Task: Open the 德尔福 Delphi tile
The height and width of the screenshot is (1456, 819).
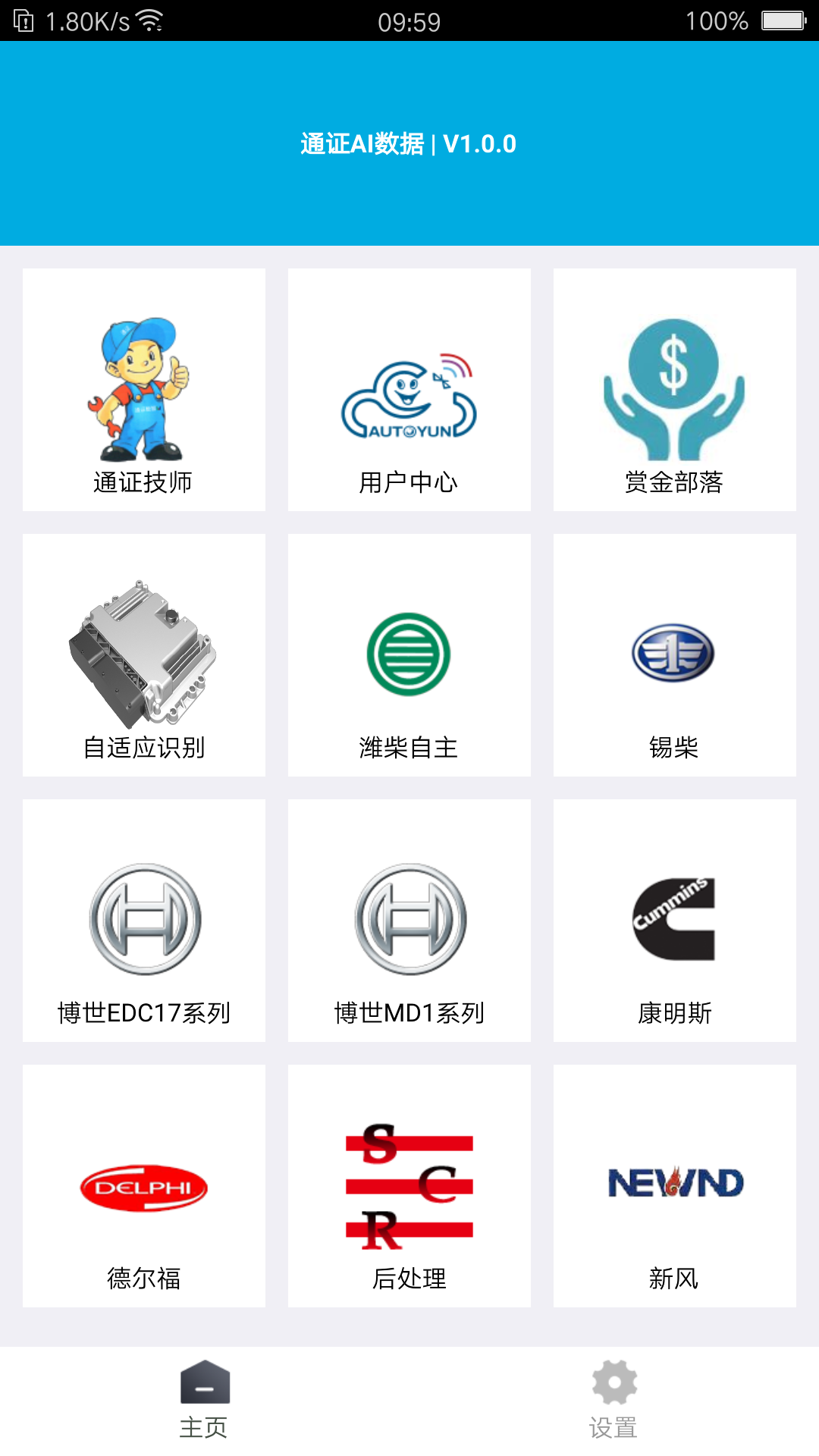Action: click(x=144, y=1186)
